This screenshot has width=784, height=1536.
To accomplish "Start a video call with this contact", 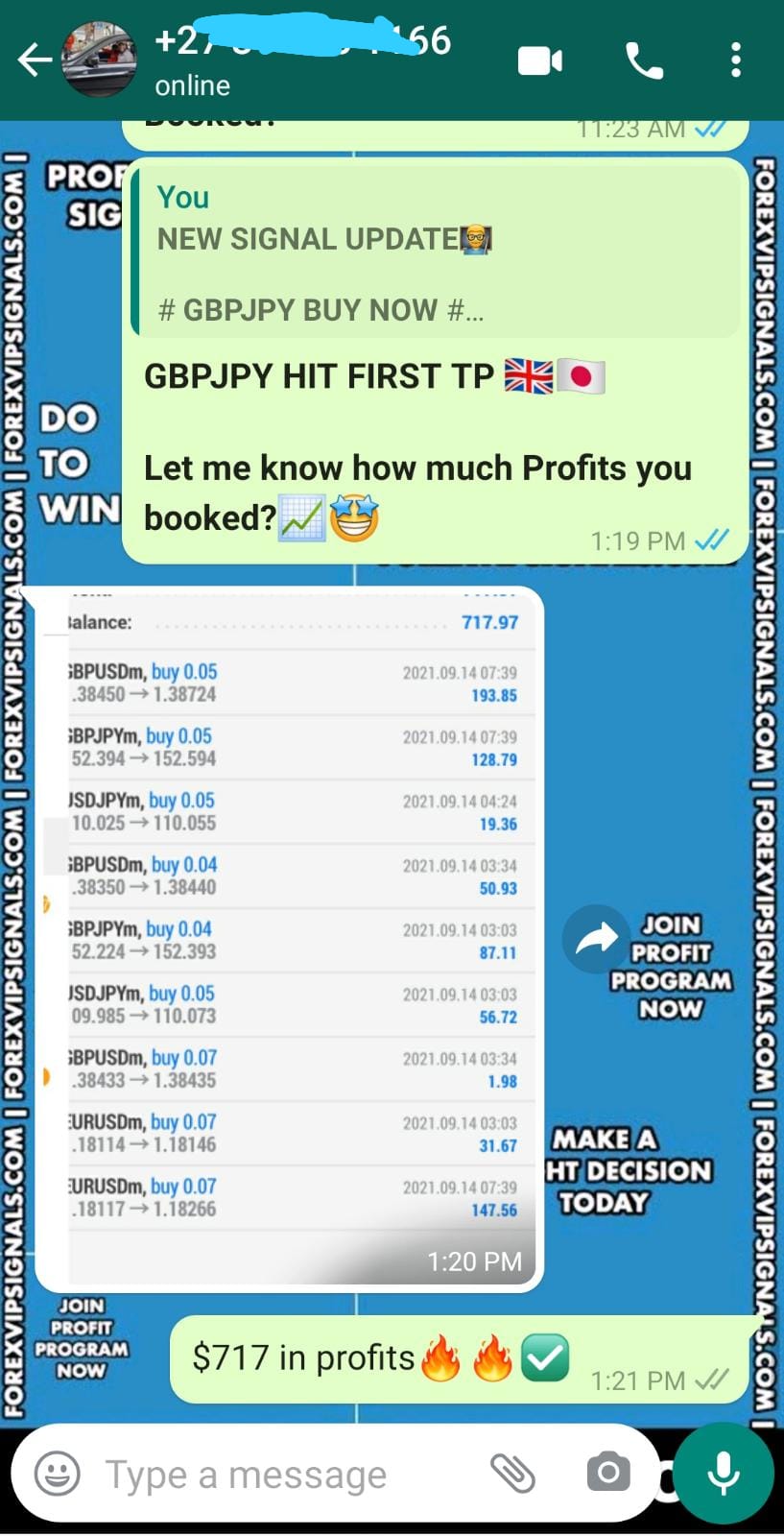I will point(540,60).
